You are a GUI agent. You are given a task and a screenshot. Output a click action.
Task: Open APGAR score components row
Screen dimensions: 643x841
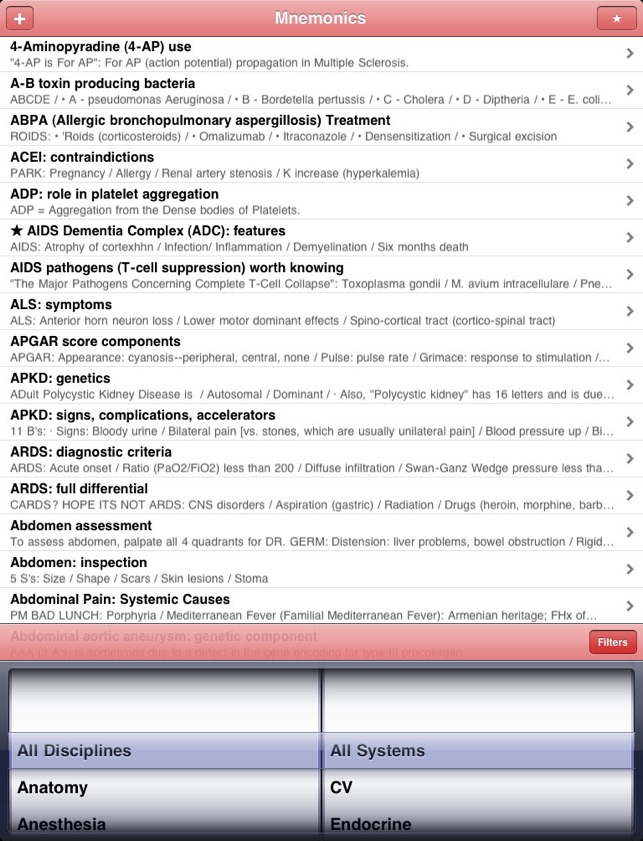click(310, 349)
